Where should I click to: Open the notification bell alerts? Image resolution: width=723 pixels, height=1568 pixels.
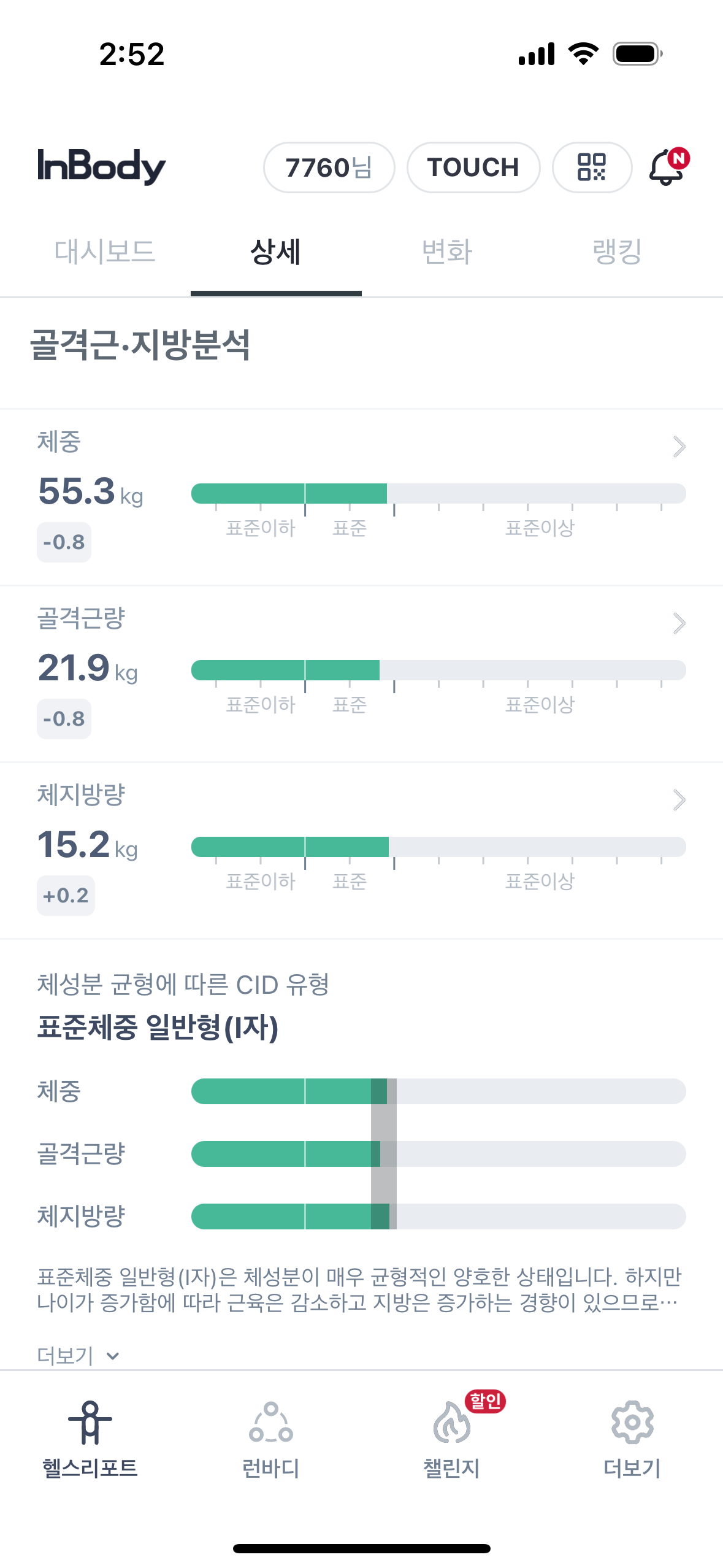[665, 167]
